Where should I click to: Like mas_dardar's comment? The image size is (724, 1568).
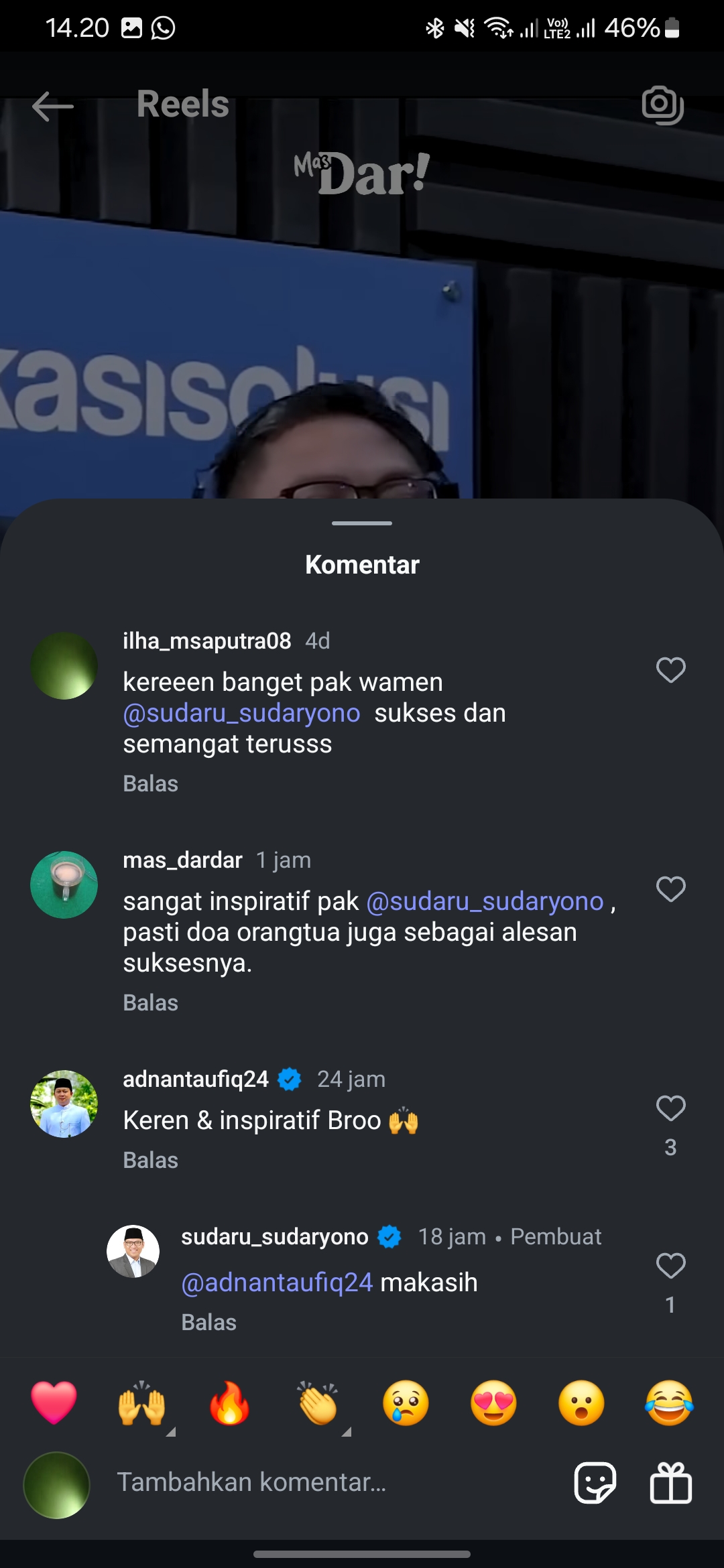tap(670, 889)
